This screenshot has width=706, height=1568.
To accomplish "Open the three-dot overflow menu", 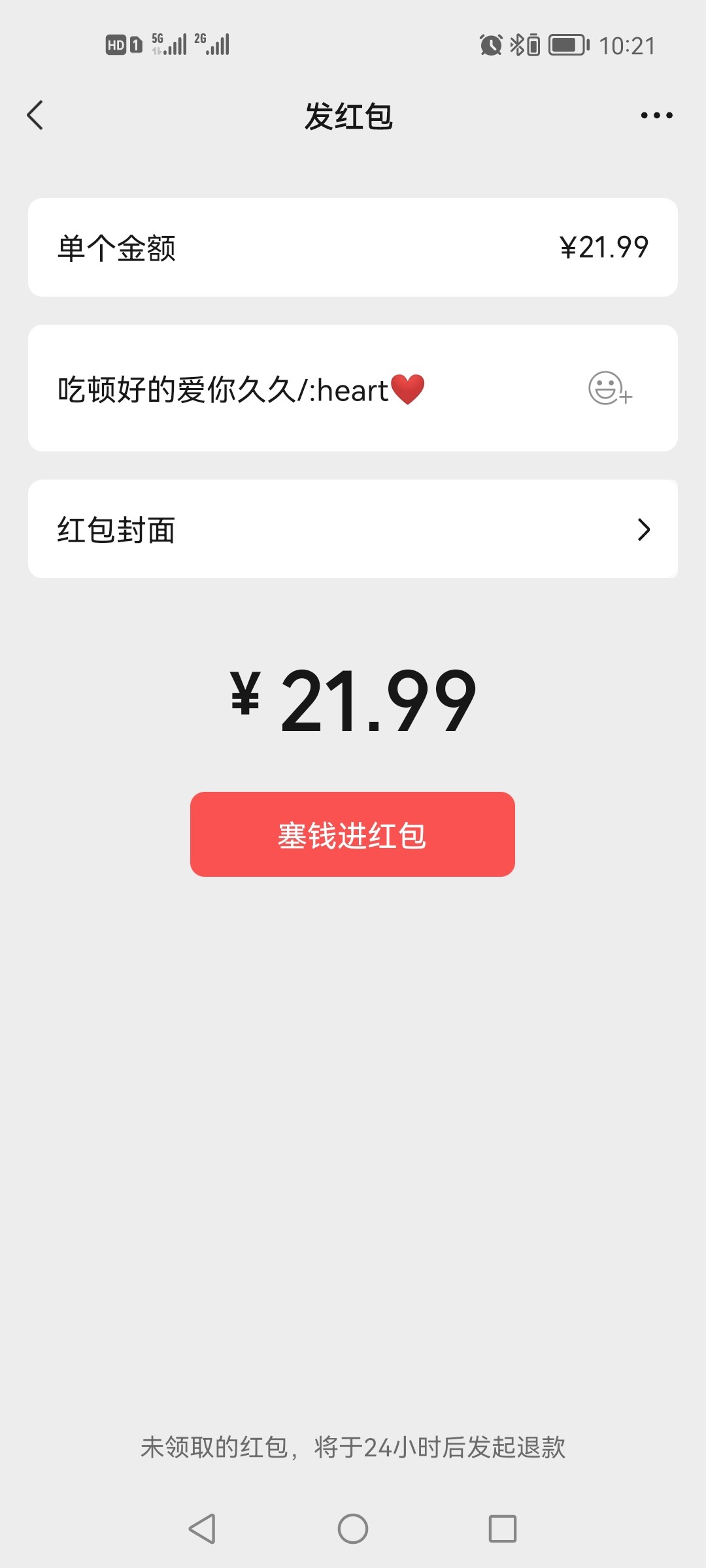I will point(656,116).
